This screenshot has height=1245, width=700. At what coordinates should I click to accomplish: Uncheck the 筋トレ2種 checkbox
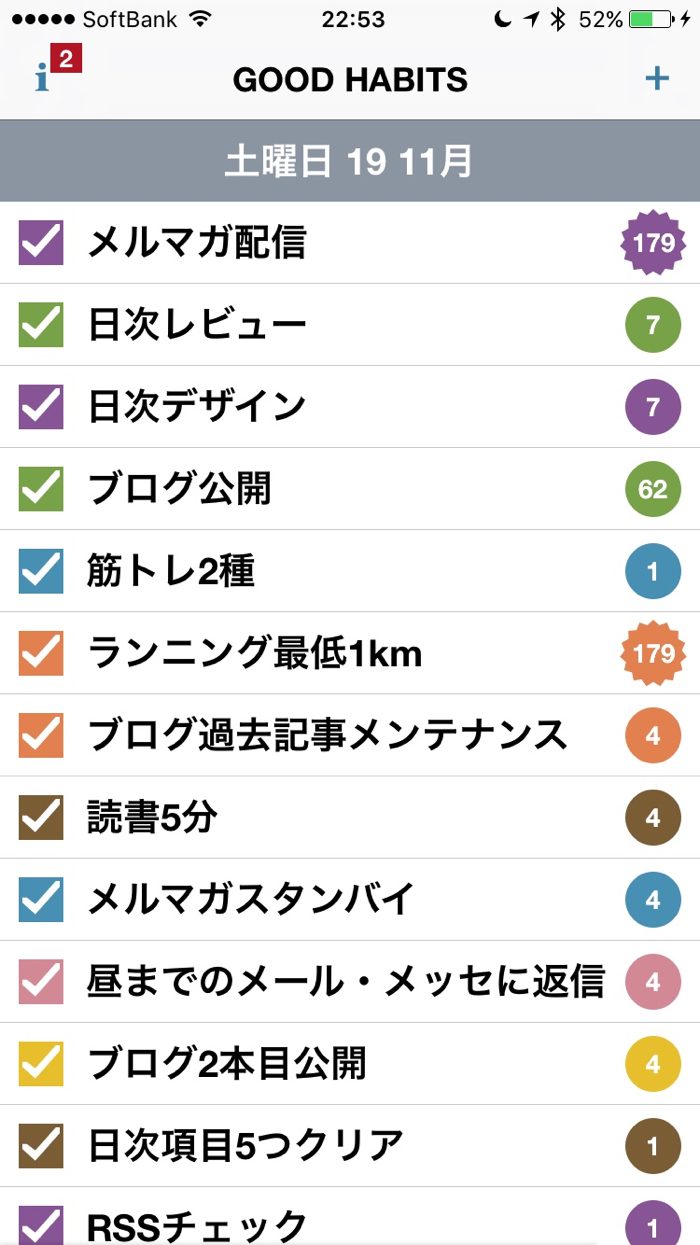(x=41, y=571)
